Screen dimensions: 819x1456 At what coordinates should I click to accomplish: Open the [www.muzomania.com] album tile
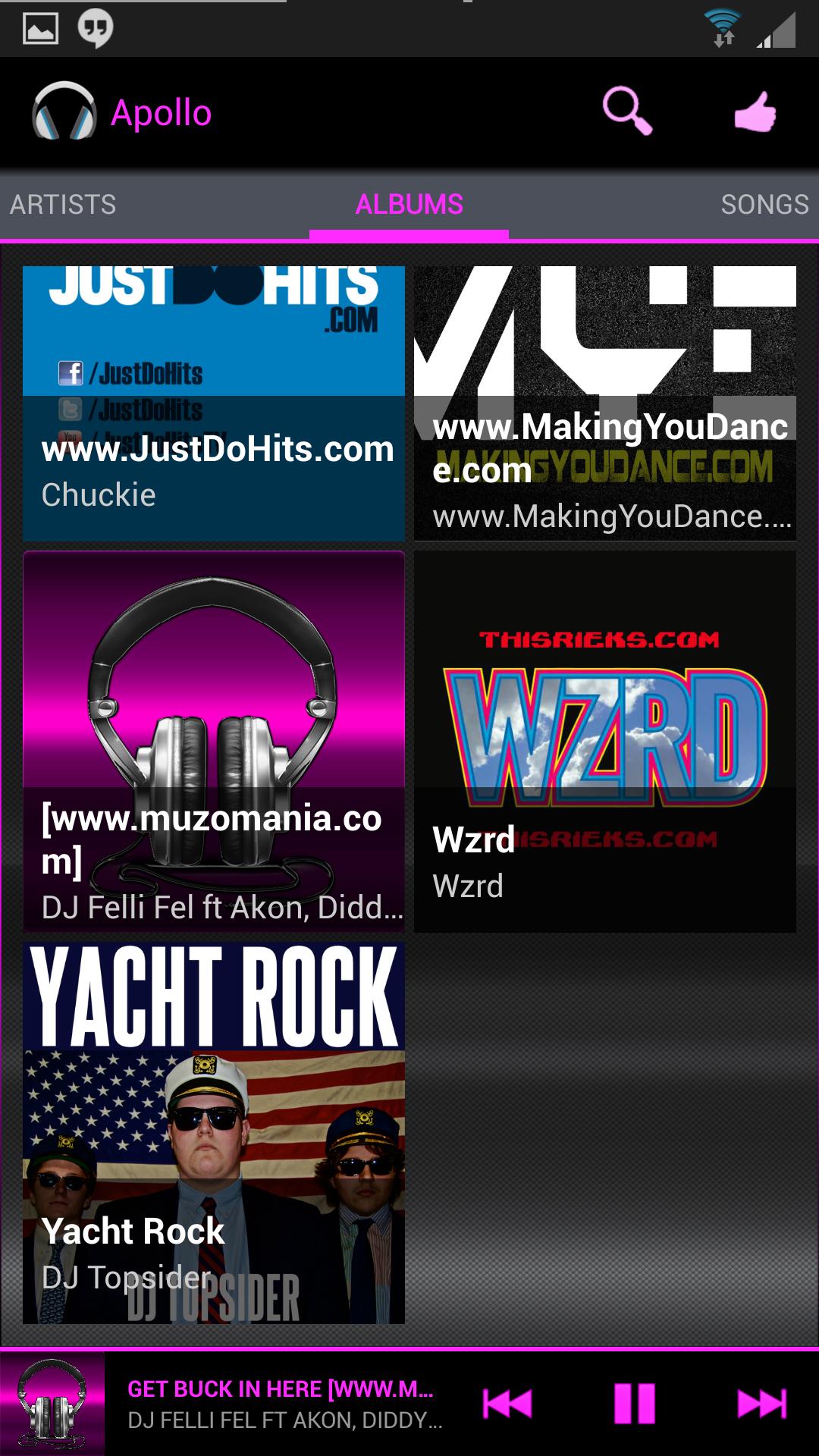214,742
